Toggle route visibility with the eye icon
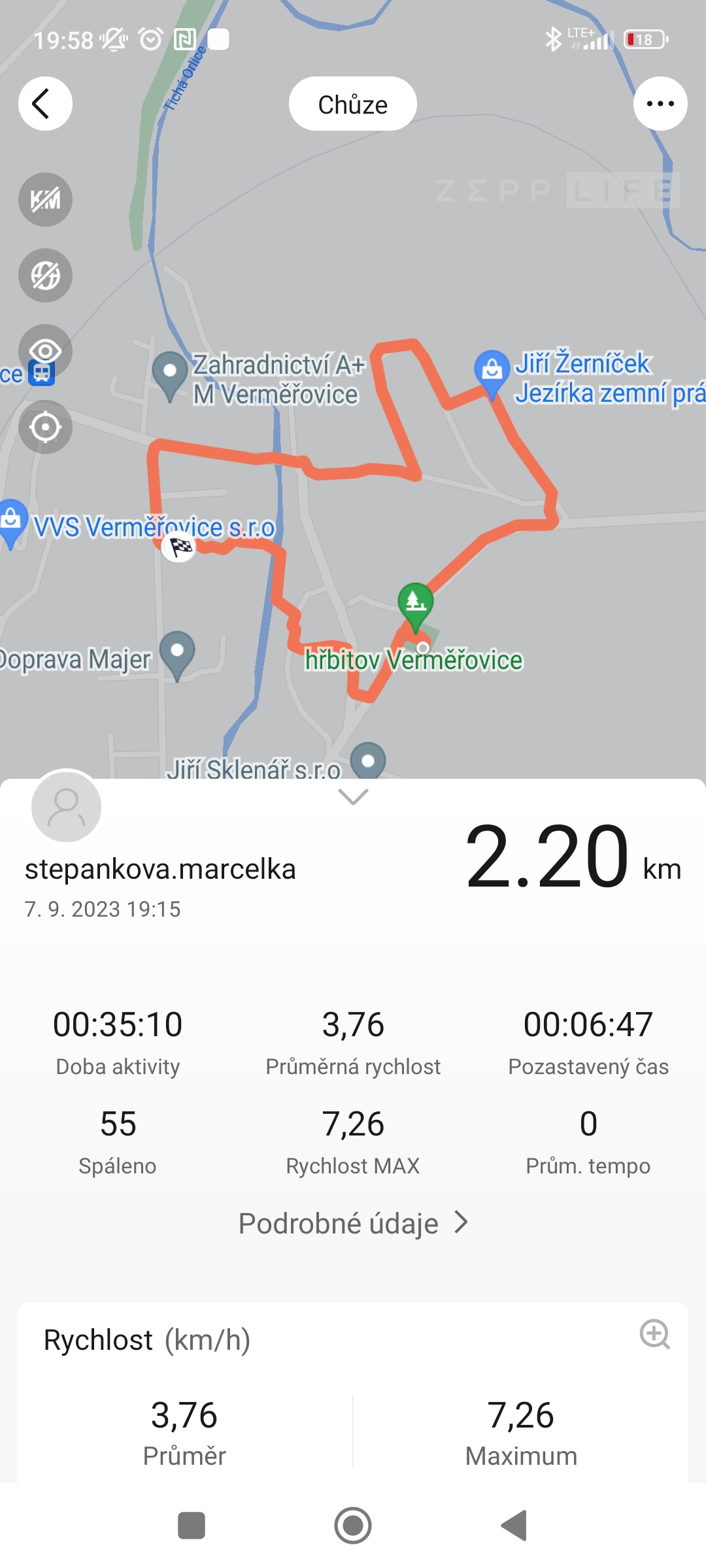 coord(45,351)
